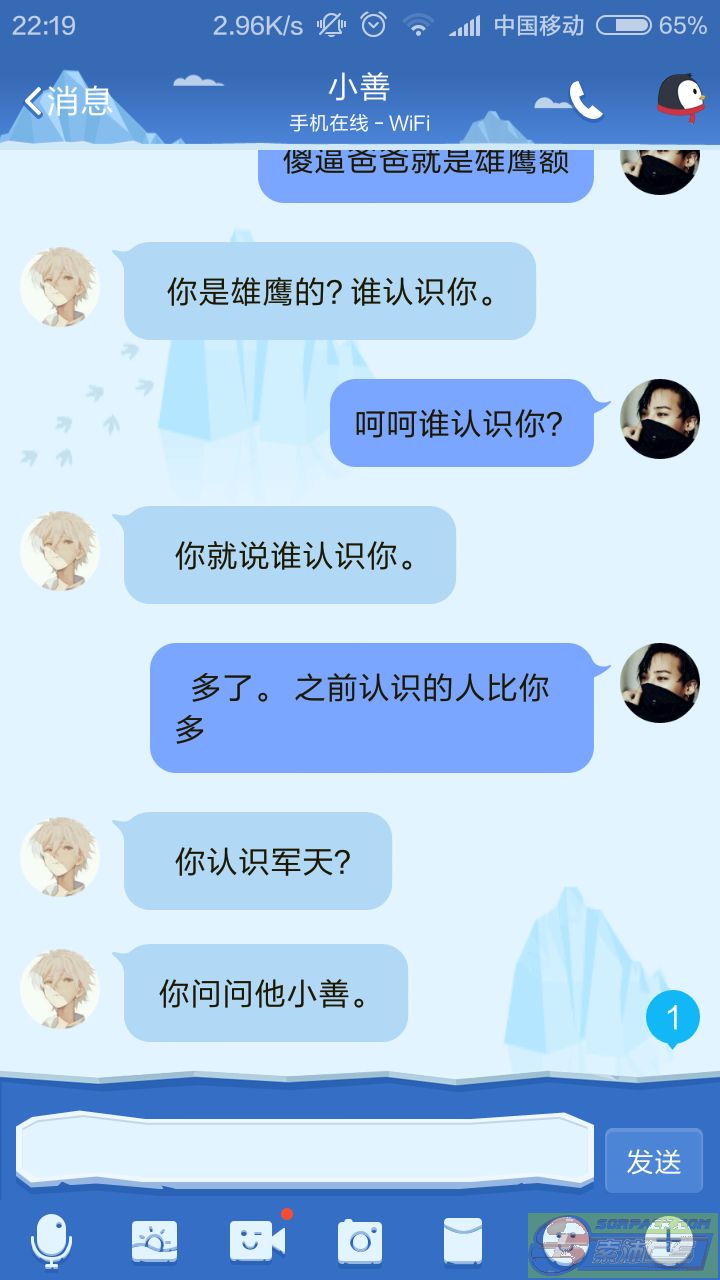Screen dimensions: 720x1280
Task: Open the picture gallery icon
Action: [x=155, y=1242]
